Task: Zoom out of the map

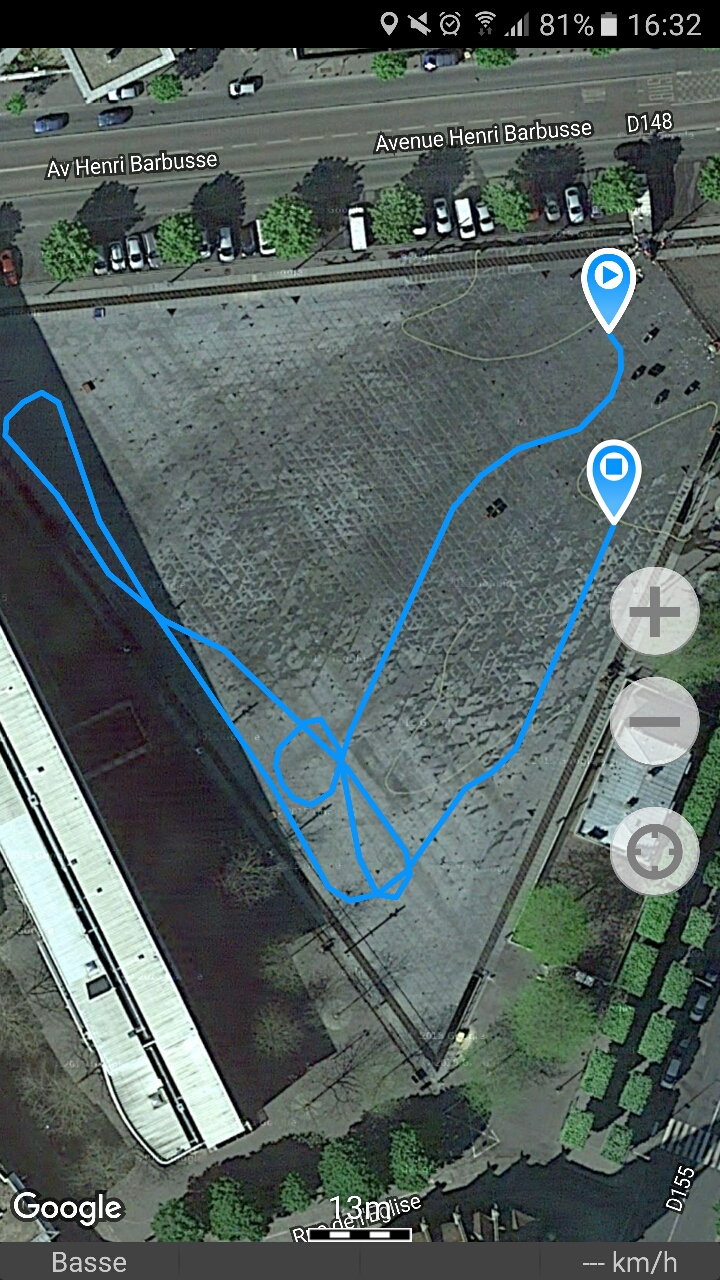Action: point(655,721)
